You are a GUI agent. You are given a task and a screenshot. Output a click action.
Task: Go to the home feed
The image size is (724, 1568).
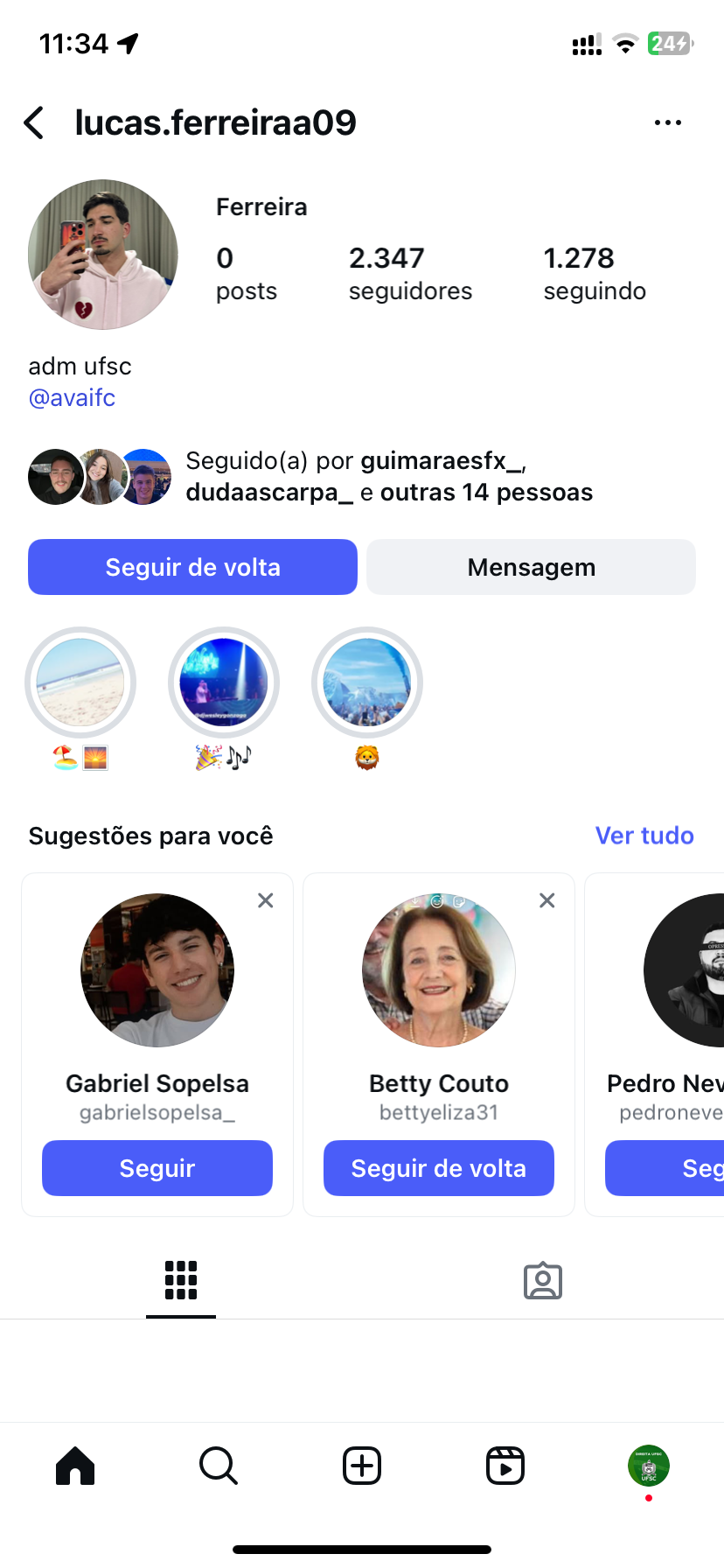(x=75, y=1466)
